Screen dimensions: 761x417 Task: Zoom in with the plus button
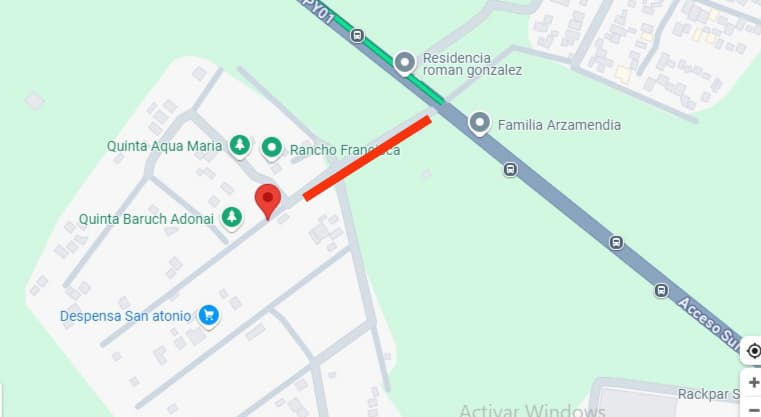pos(754,383)
